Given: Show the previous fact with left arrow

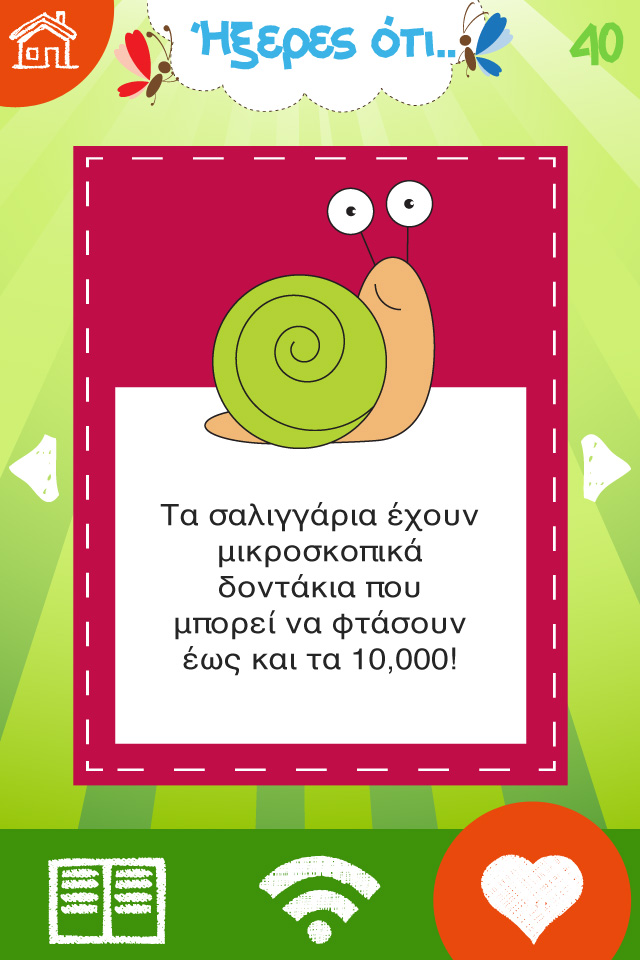Looking at the screenshot, I should coord(33,466).
